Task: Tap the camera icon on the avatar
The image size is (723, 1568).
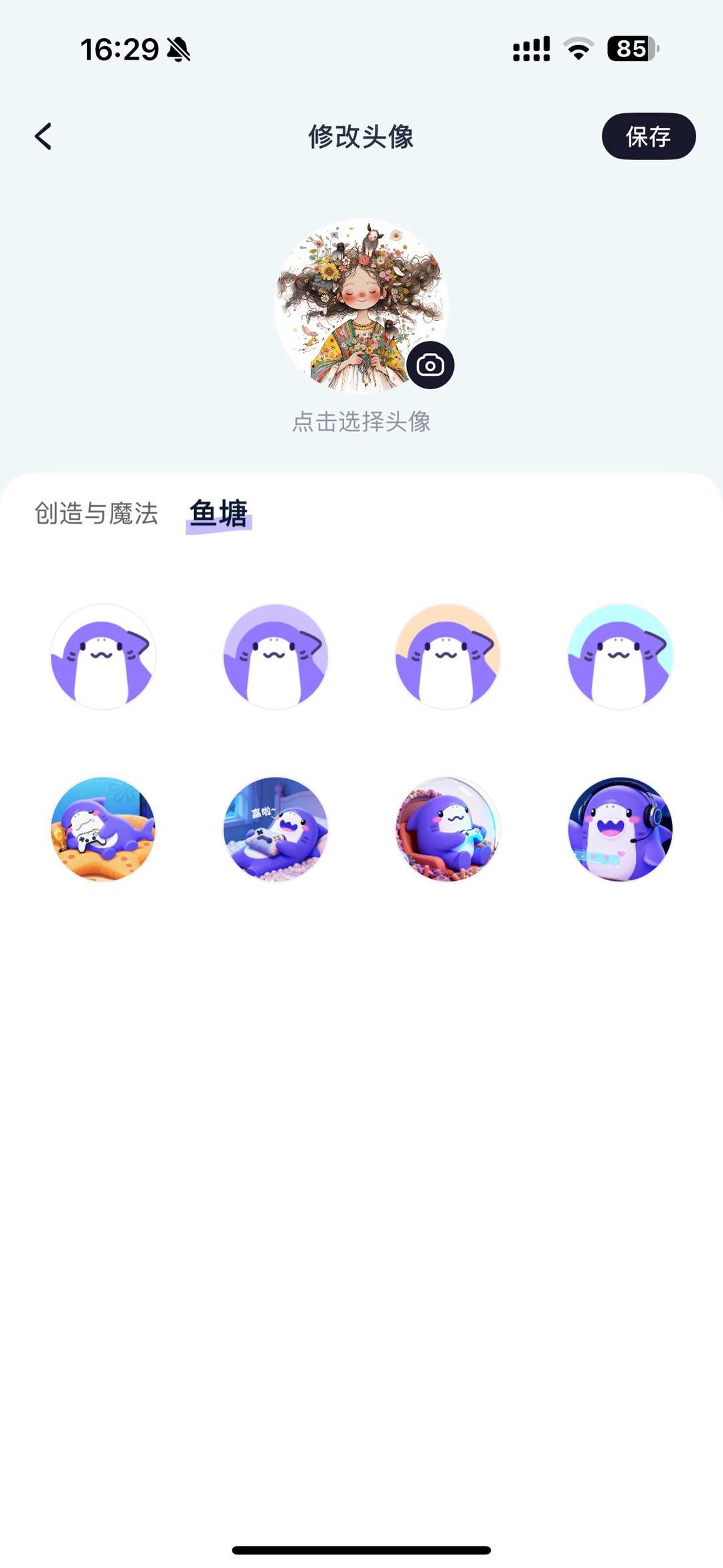Action: 429,363
